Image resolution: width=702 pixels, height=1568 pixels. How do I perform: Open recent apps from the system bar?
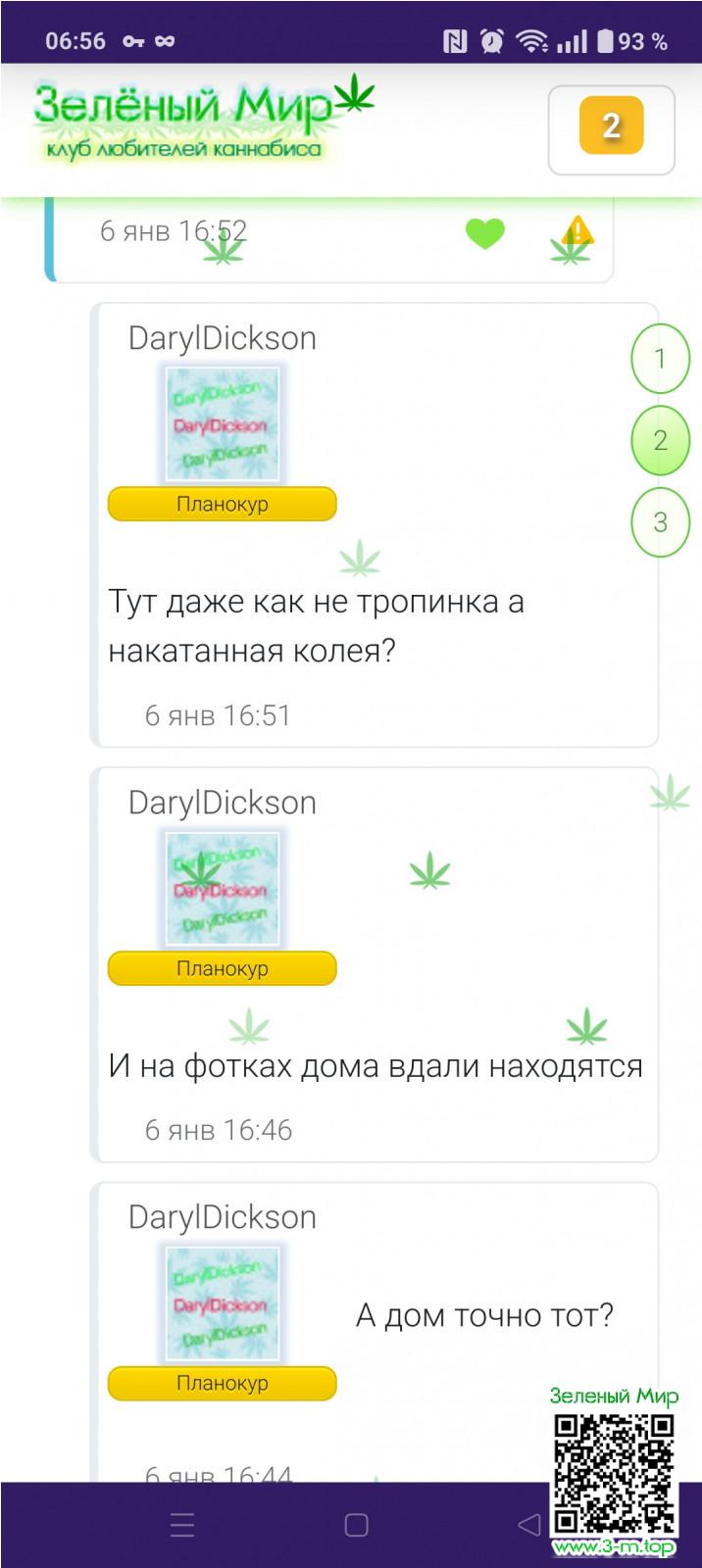182,1525
